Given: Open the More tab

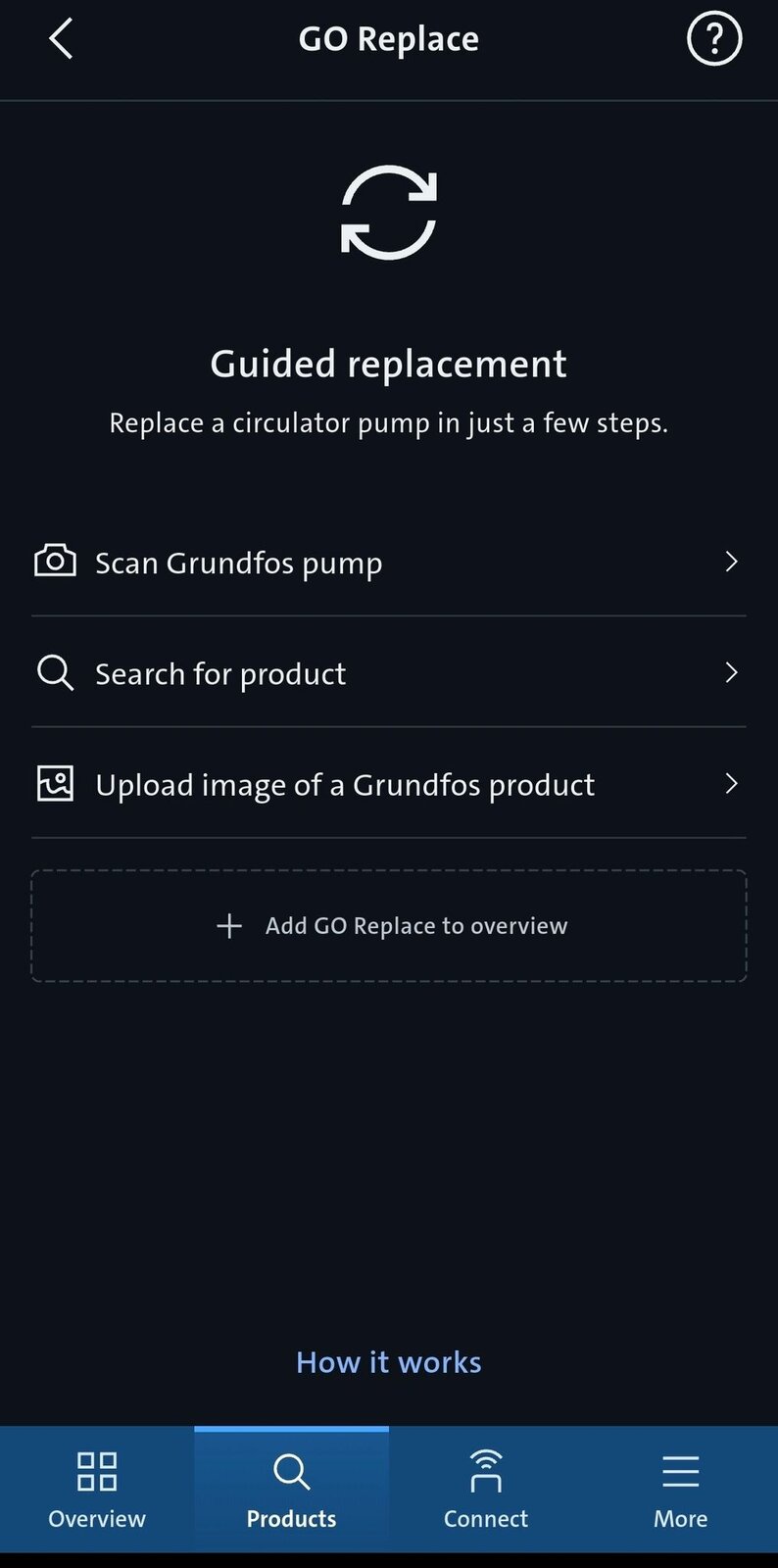Looking at the screenshot, I should tap(680, 1490).
